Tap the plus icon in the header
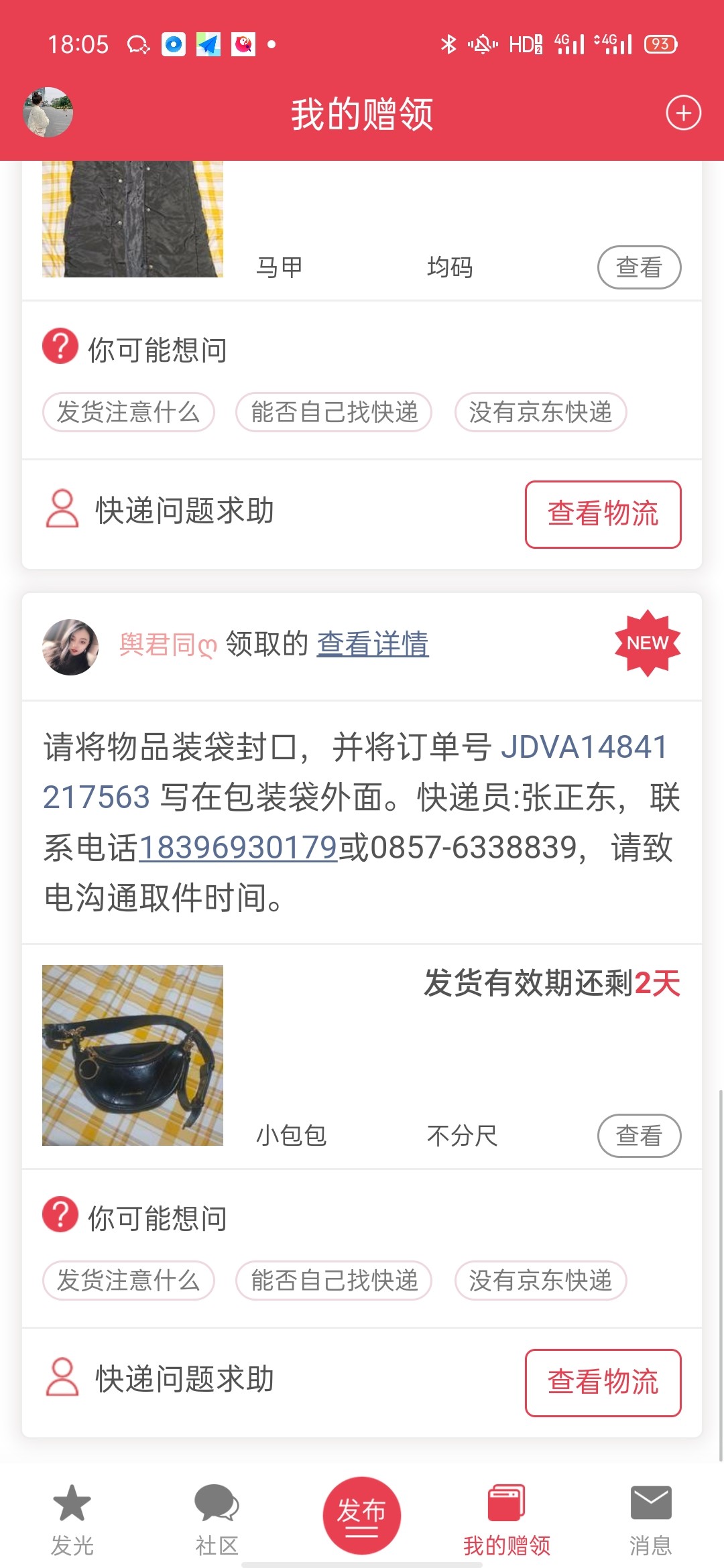 click(683, 113)
